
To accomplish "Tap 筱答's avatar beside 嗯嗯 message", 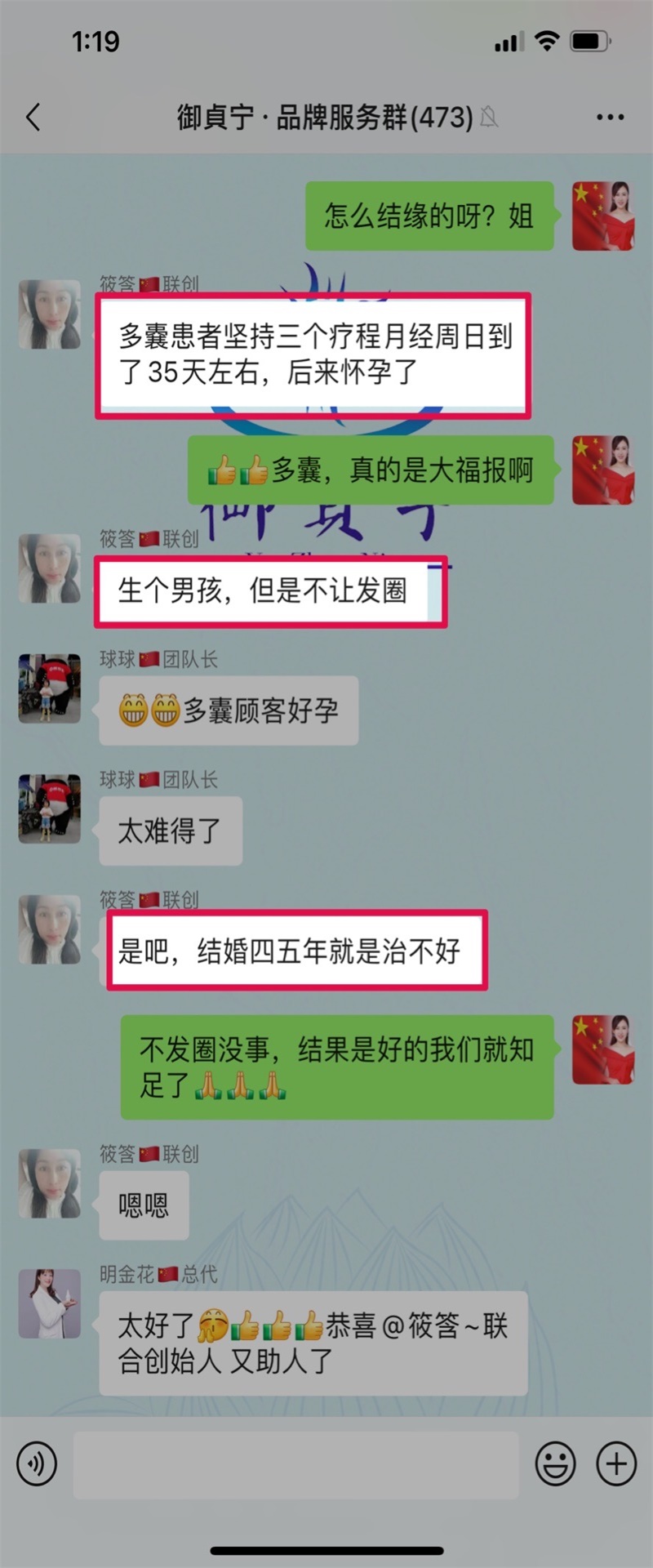I will click(50, 1183).
